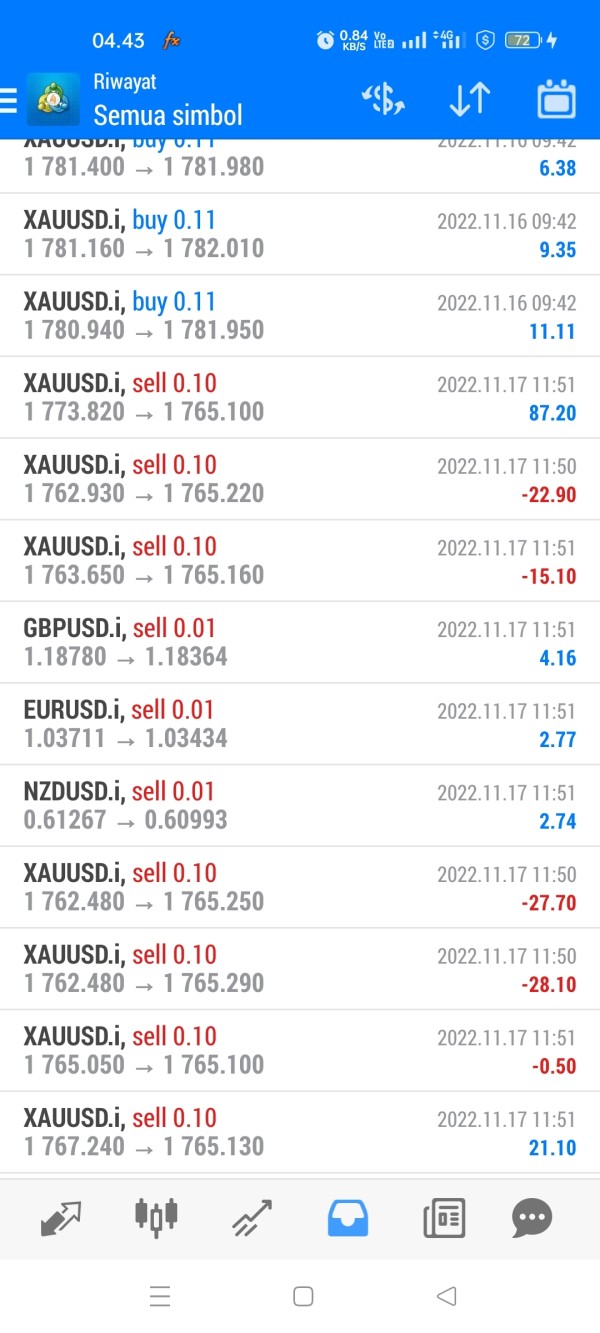View the XAUUSD.i sell trade with 21.10 profit
This screenshot has height=1333, width=600.
[x=300, y=1134]
